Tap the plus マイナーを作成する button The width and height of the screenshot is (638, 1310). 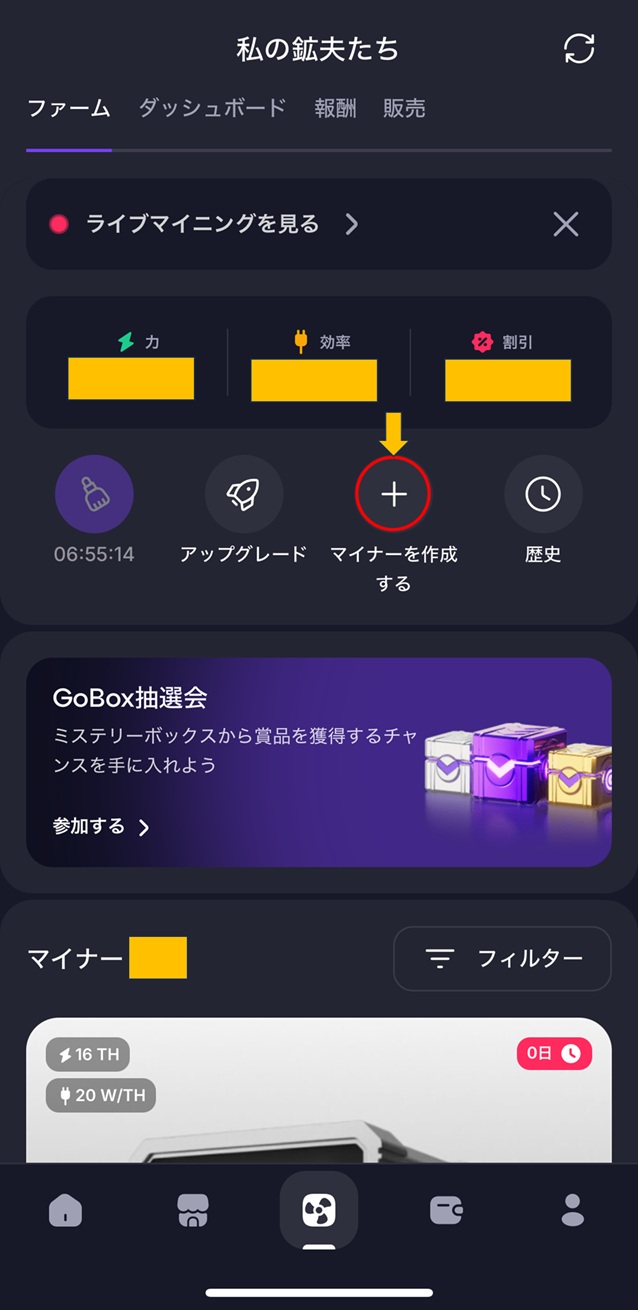click(394, 494)
